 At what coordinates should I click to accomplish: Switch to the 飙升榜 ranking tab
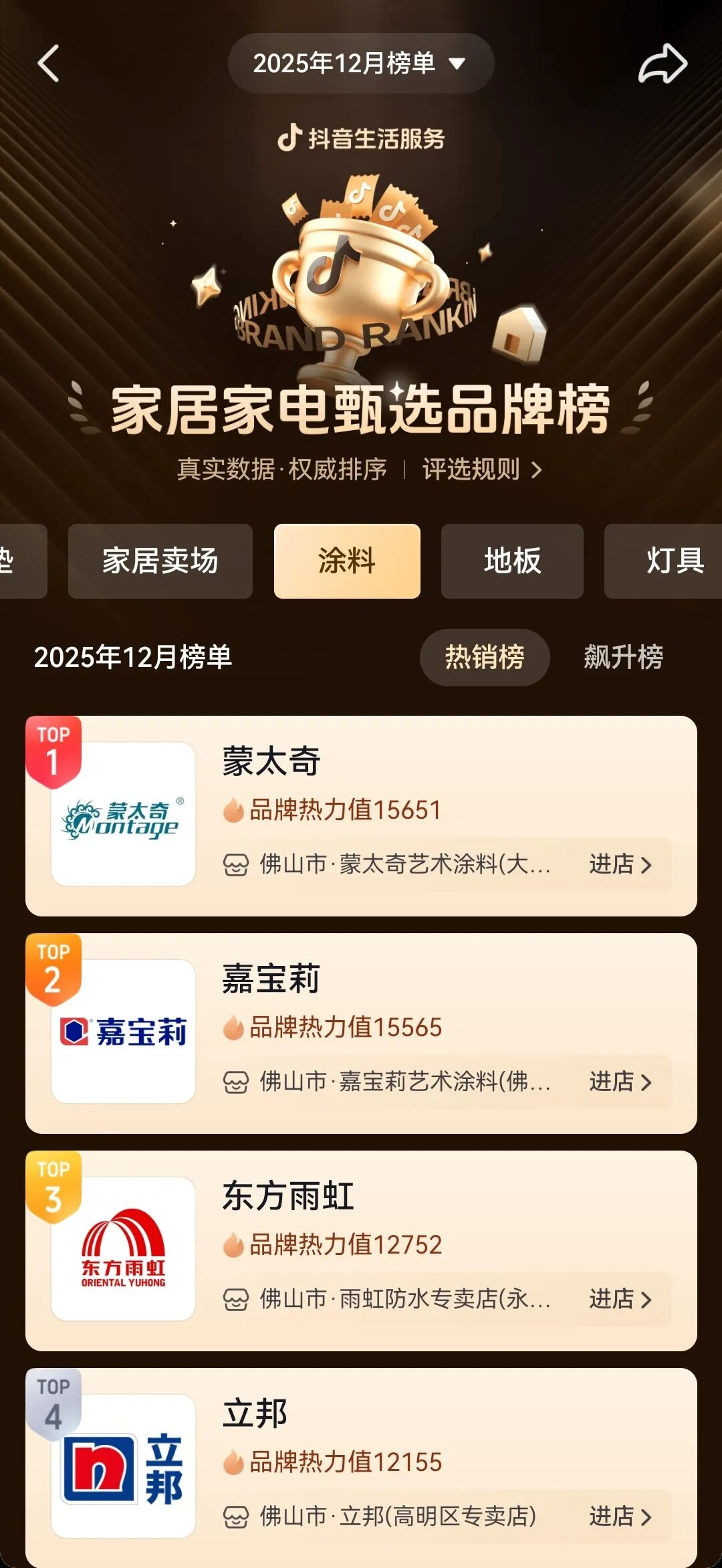[x=623, y=657]
